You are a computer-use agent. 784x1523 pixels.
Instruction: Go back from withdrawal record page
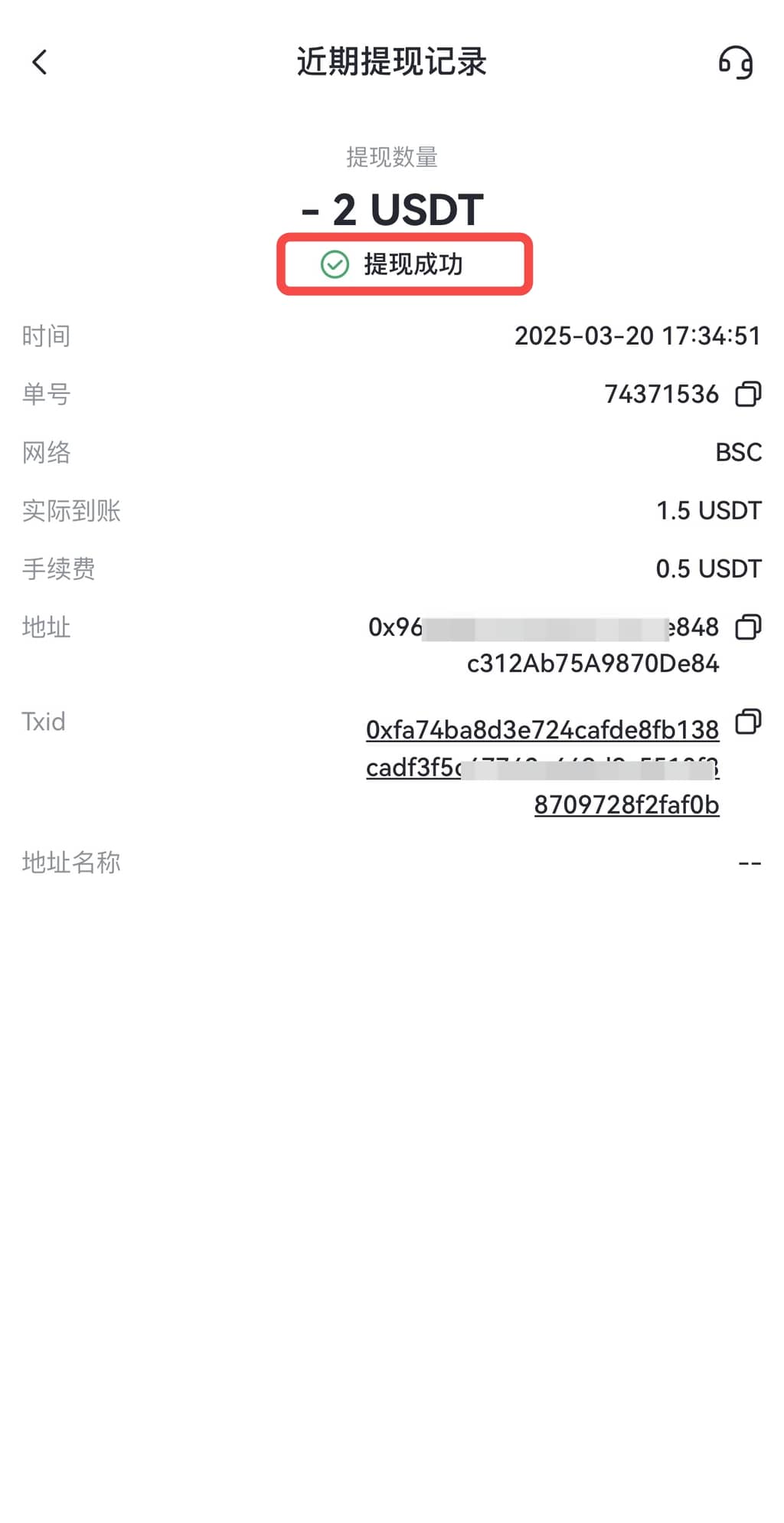point(40,62)
